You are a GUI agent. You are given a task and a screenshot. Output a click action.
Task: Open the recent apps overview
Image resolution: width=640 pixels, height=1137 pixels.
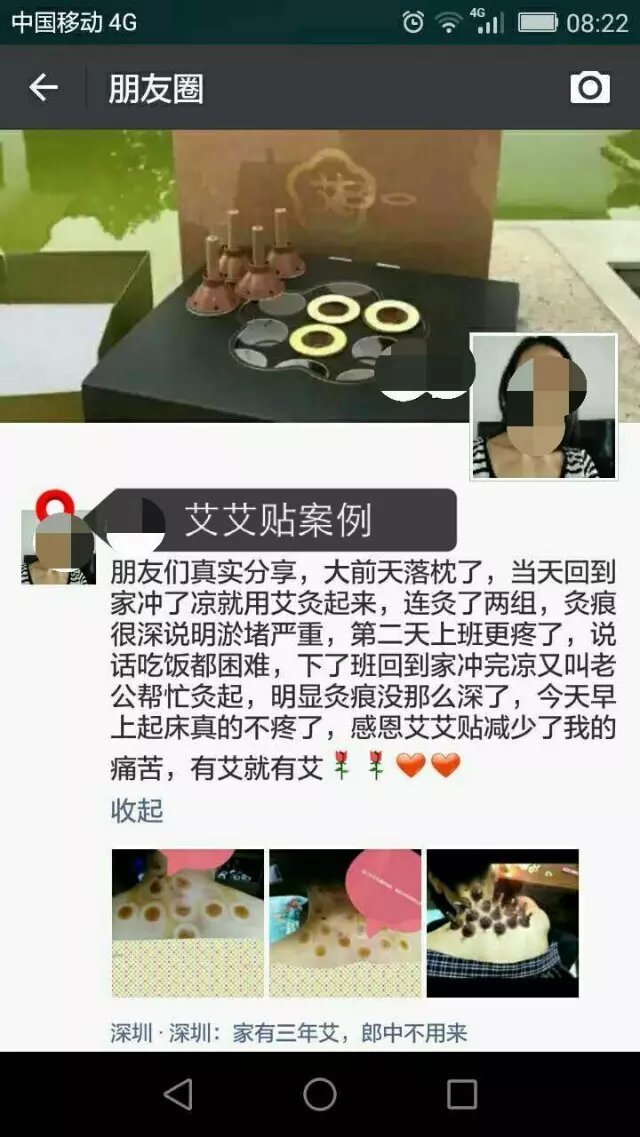click(462, 1094)
